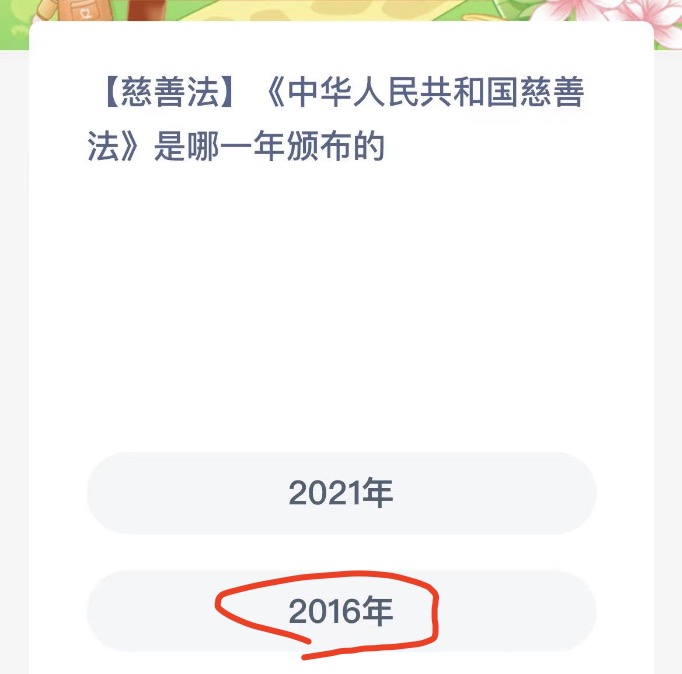Choose the 2016年 answer option
The image size is (682, 674).
click(341, 611)
